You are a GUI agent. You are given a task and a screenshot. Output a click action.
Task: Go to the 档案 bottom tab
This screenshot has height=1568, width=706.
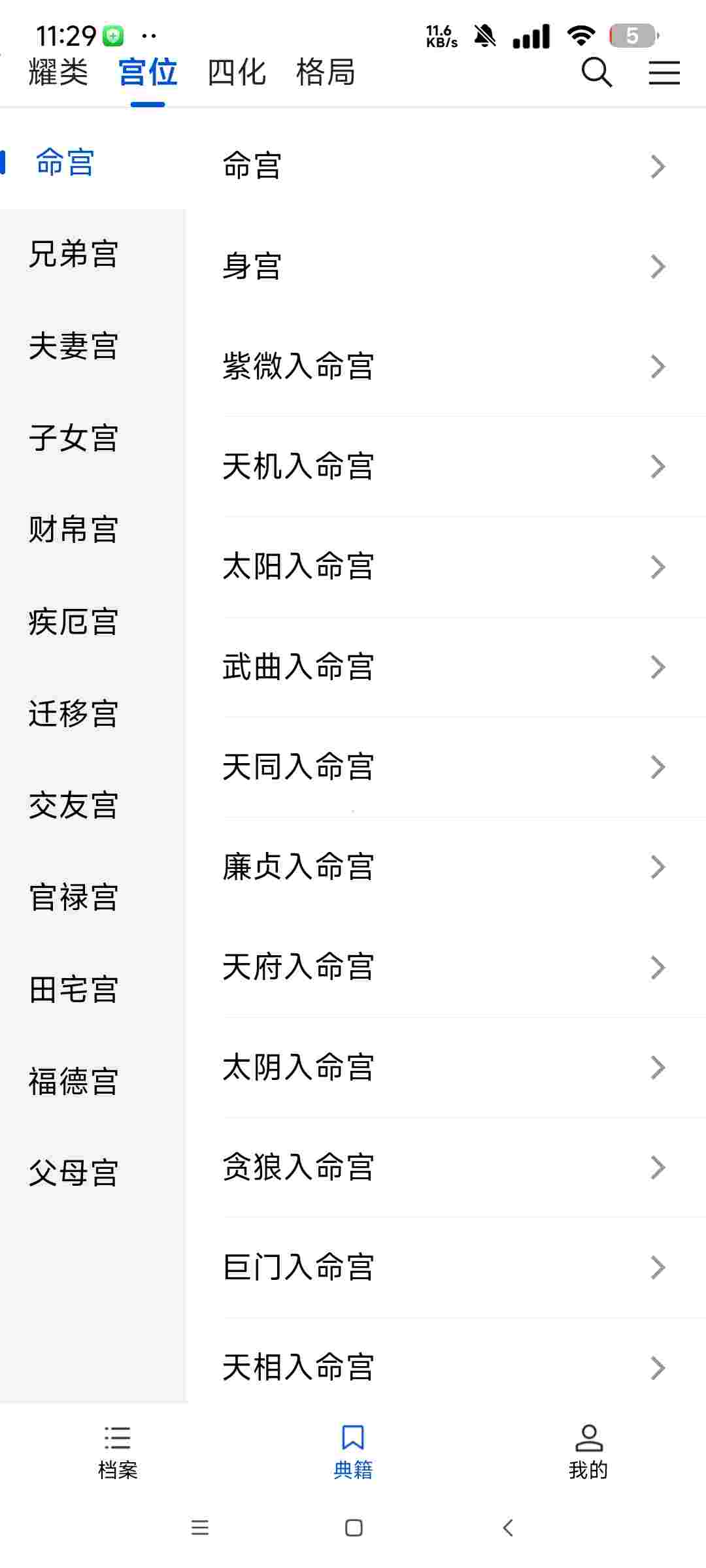click(x=118, y=1452)
